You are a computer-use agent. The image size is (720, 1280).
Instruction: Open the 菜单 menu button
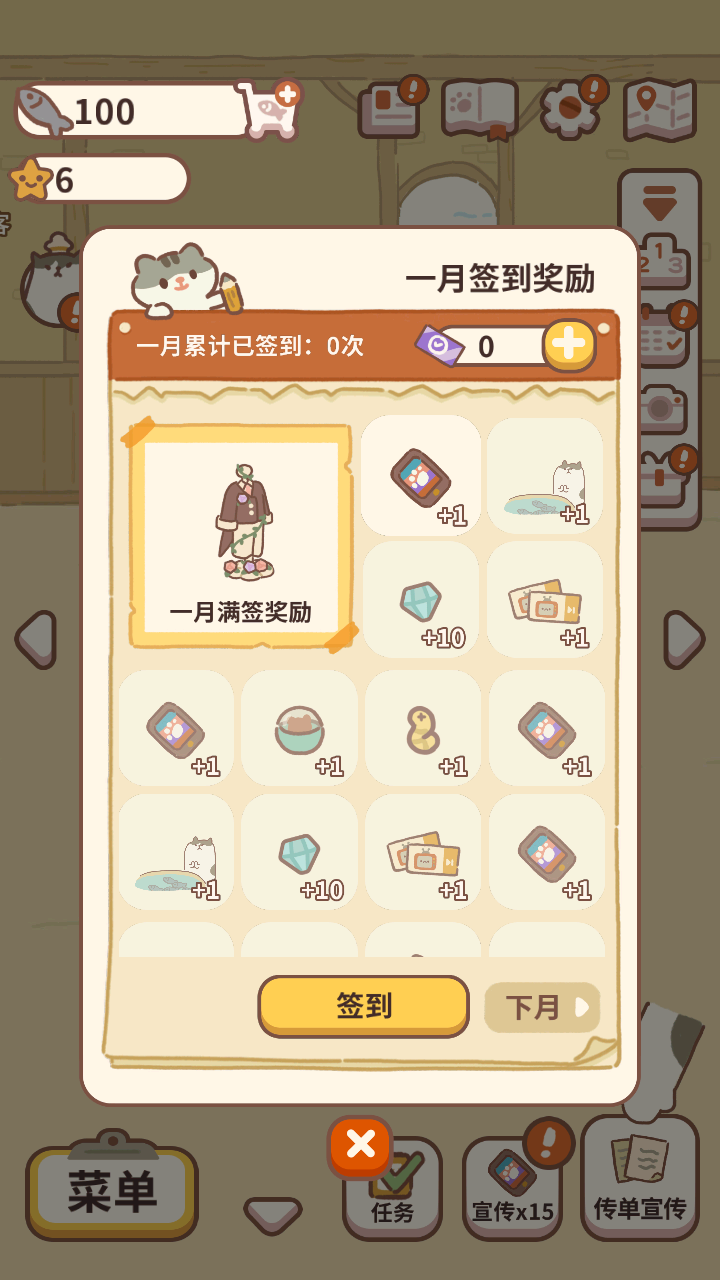pos(112,1191)
